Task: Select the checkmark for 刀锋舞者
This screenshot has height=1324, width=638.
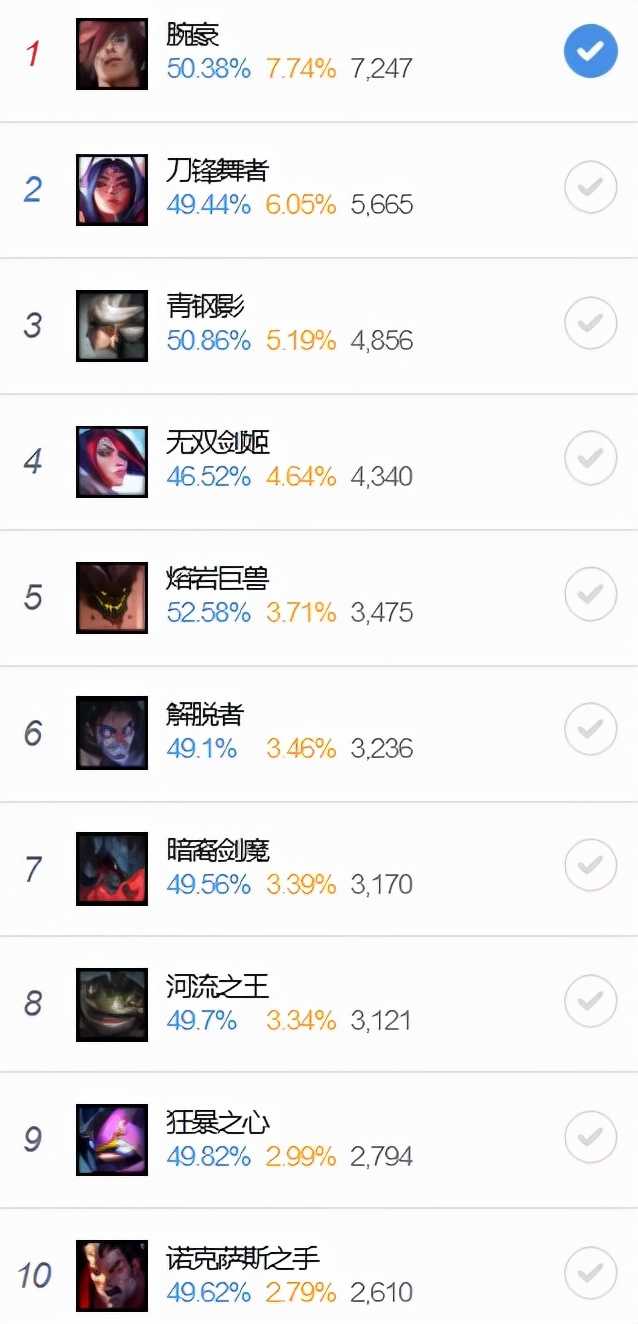Action: pos(590,187)
